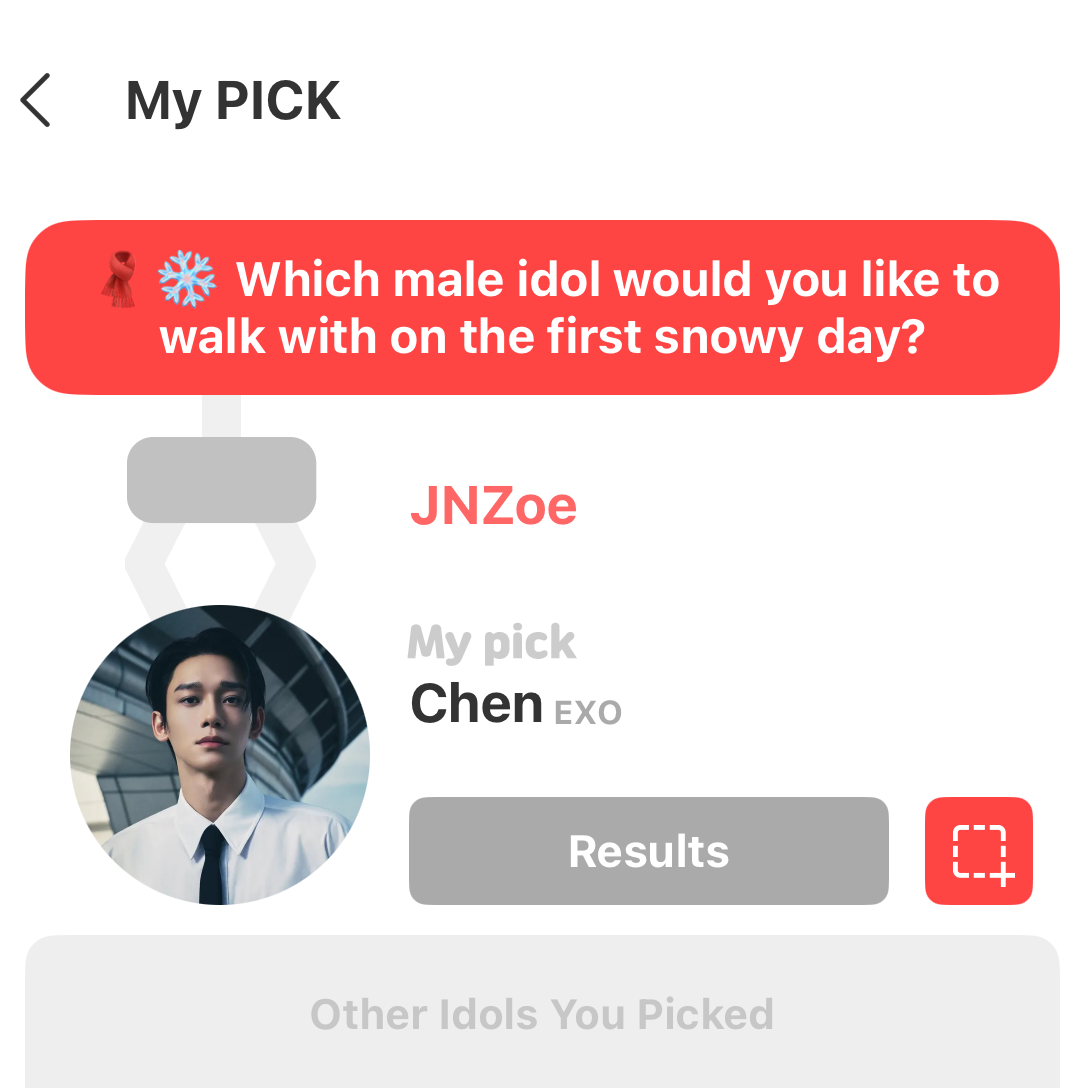
Task: View the Results of this poll
Action: click(x=648, y=851)
